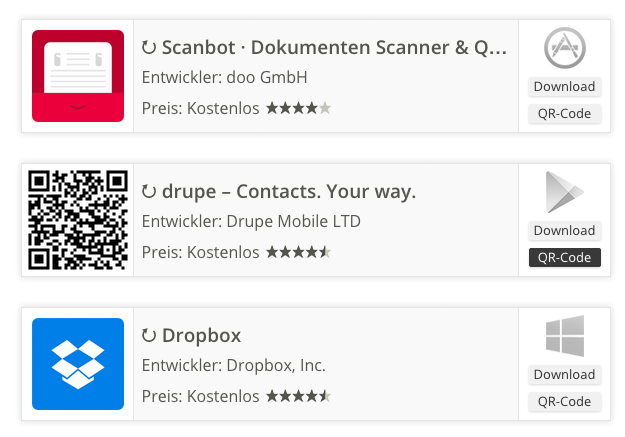This screenshot has width=625, height=437.
Task: Open the App Store icon next to Scanbot
Action: 565,48
